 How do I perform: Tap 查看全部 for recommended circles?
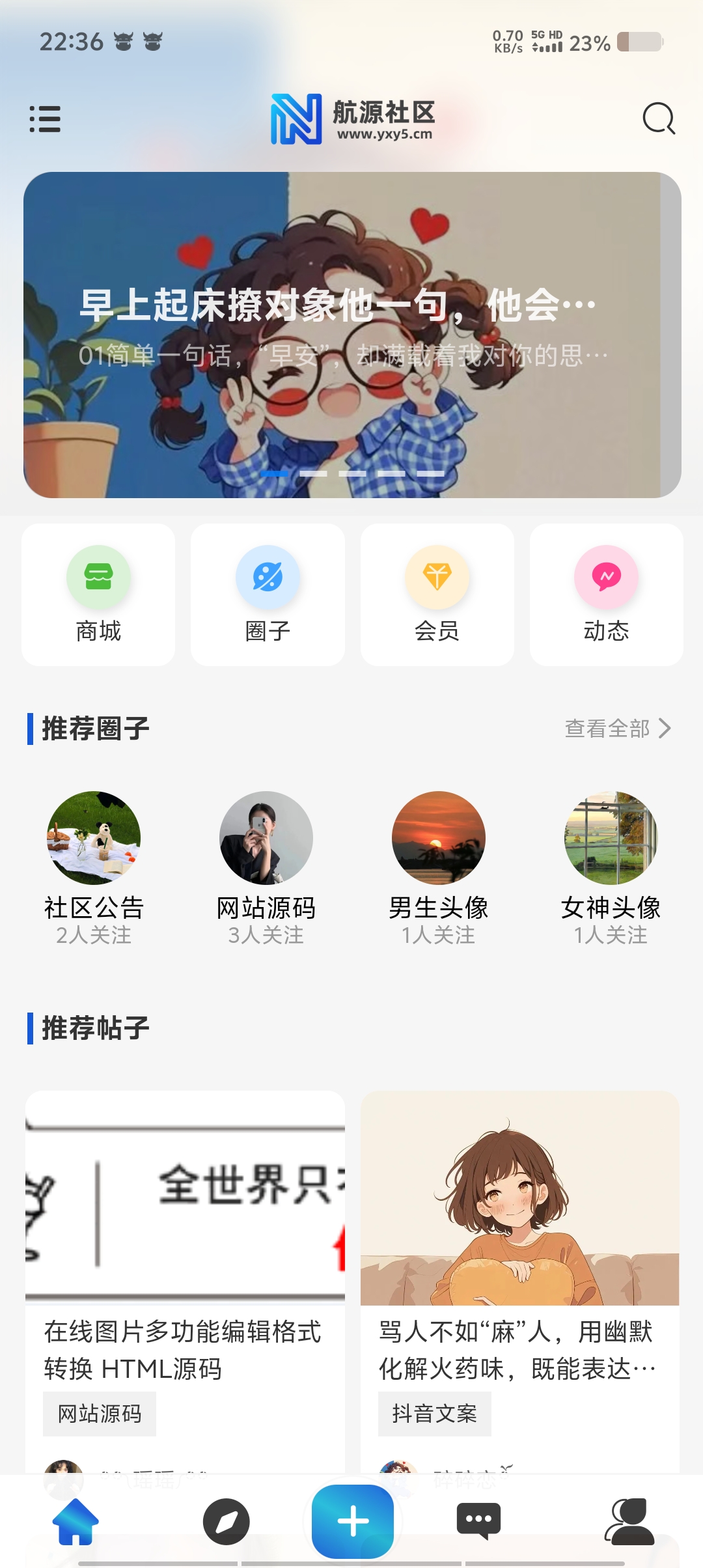tap(617, 729)
